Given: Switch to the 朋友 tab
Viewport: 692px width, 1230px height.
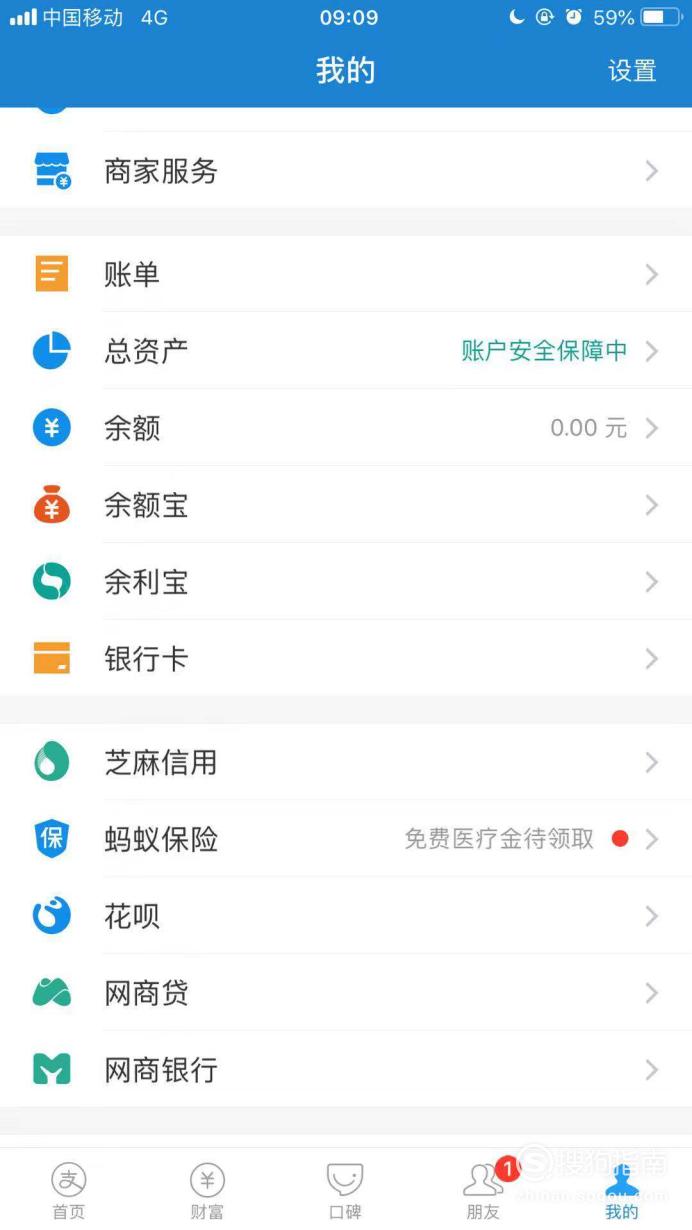Looking at the screenshot, I should point(484,1190).
